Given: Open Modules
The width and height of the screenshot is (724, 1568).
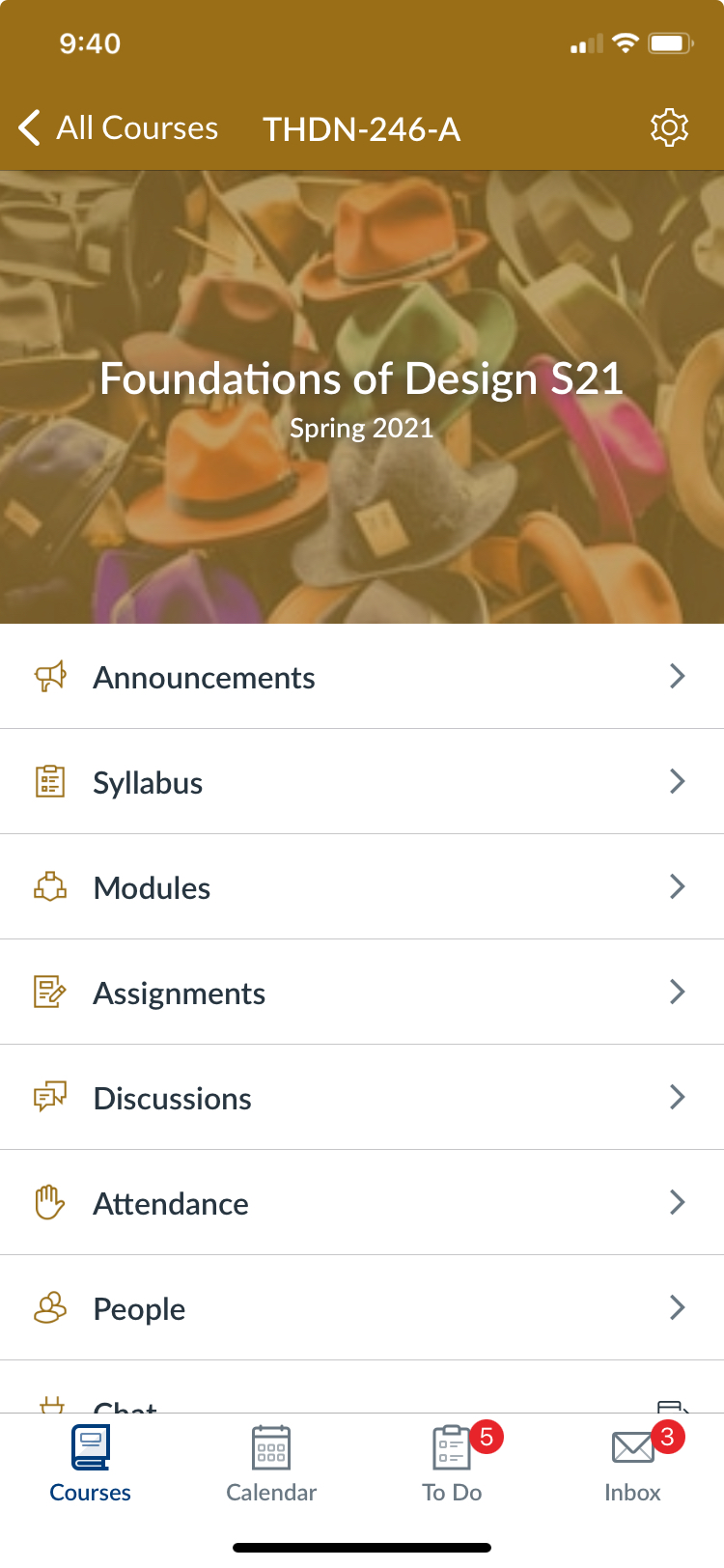Looking at the screenshot, I should [361, 887].
